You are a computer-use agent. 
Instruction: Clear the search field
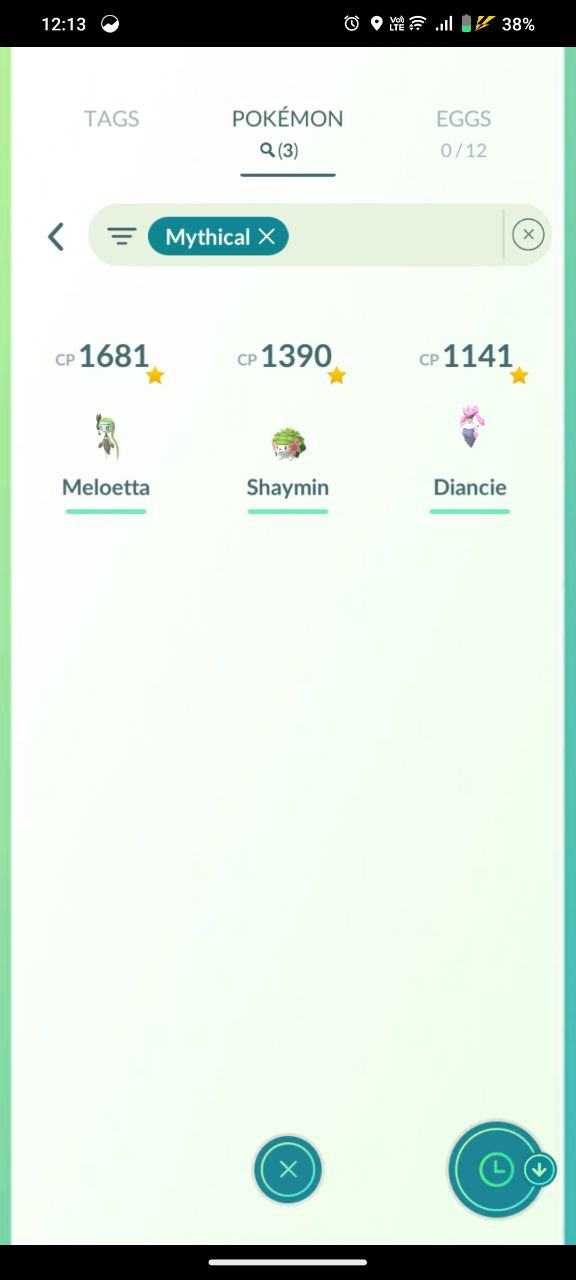pyautogui.click(x=528, y=235)
